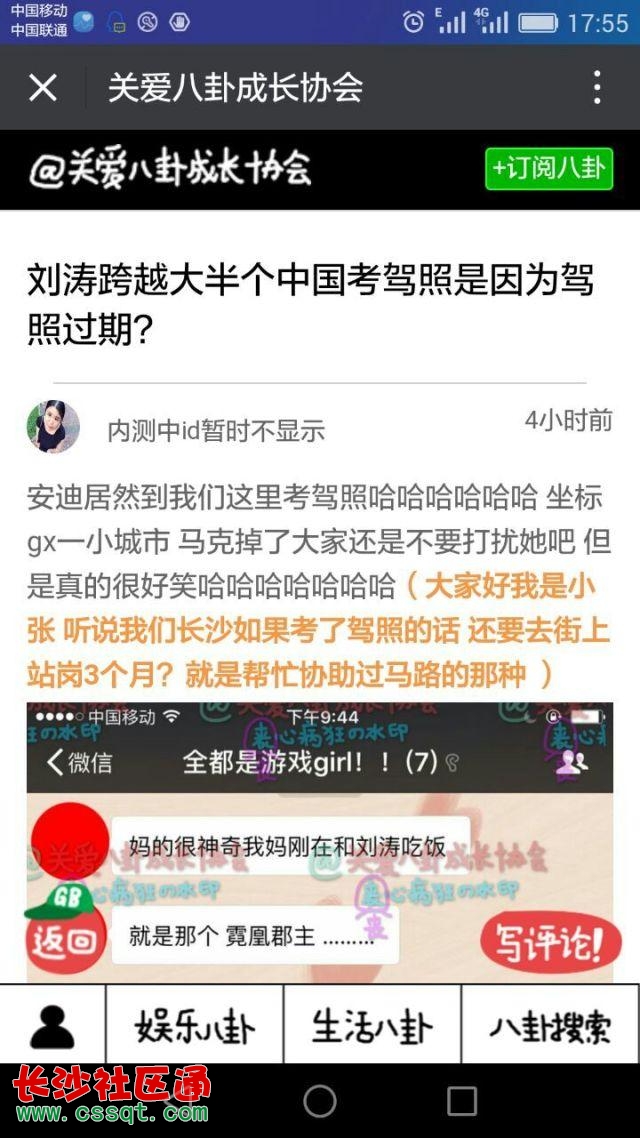Open the author's avatar profile
Image resolution: width=640 pixels, height=1138 pixels.
(53, 427)
